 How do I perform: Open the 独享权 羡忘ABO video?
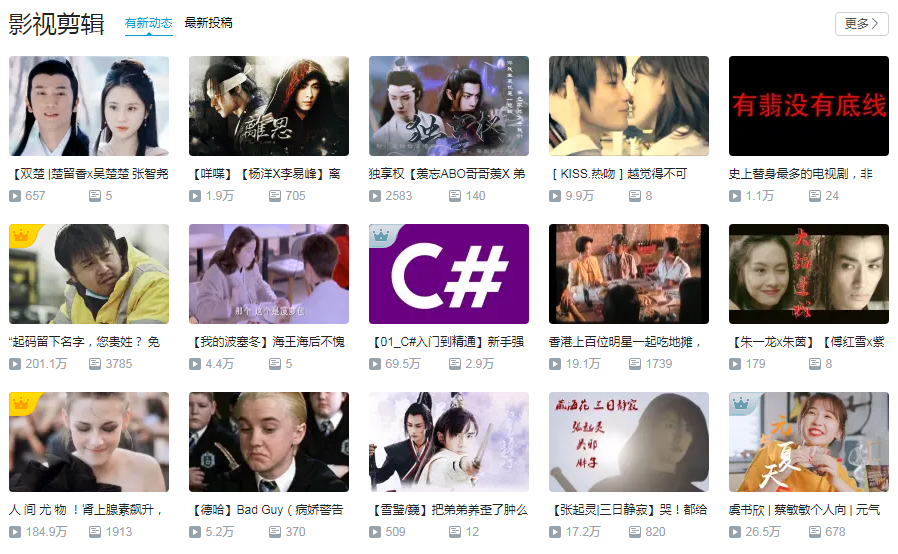coord(449,106)
